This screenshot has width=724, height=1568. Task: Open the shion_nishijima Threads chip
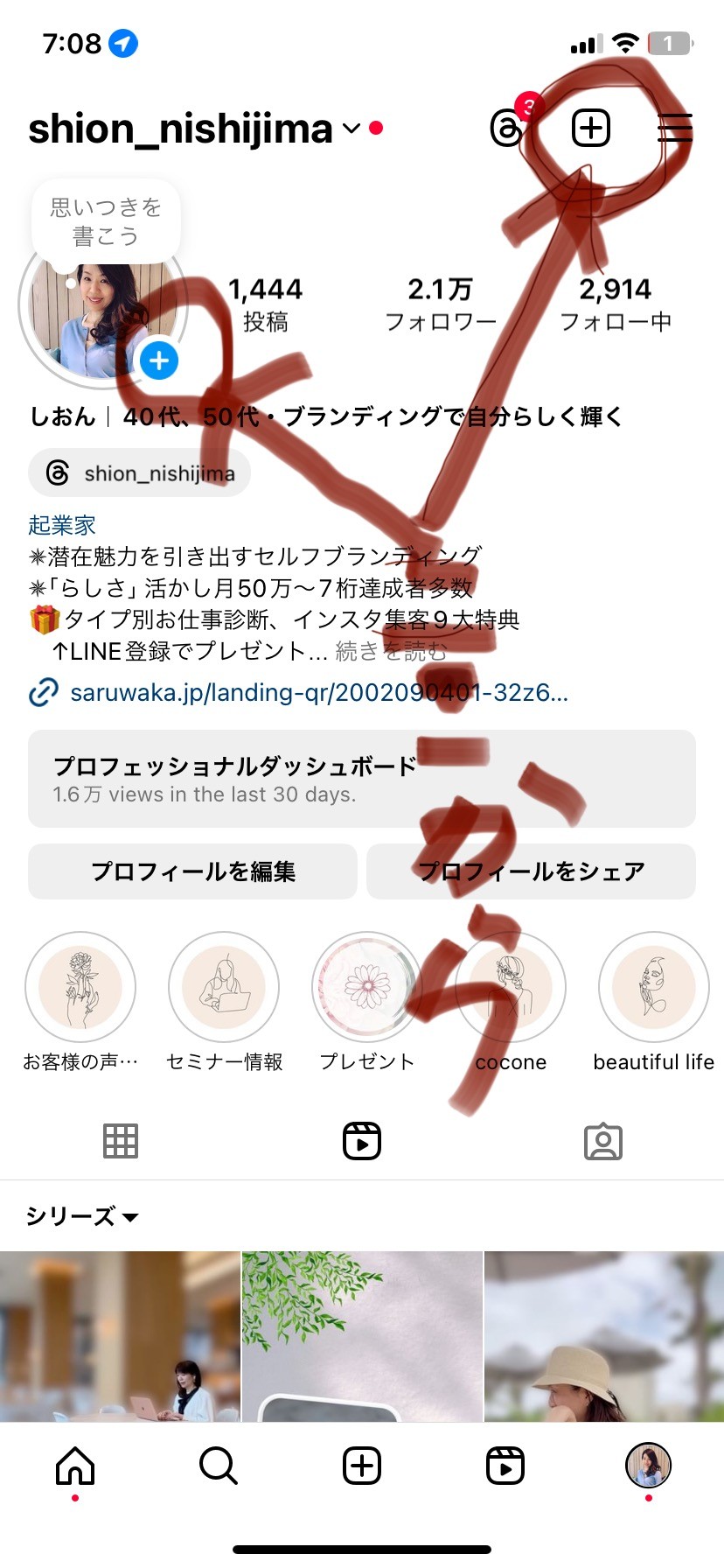[x=140, y=473]
